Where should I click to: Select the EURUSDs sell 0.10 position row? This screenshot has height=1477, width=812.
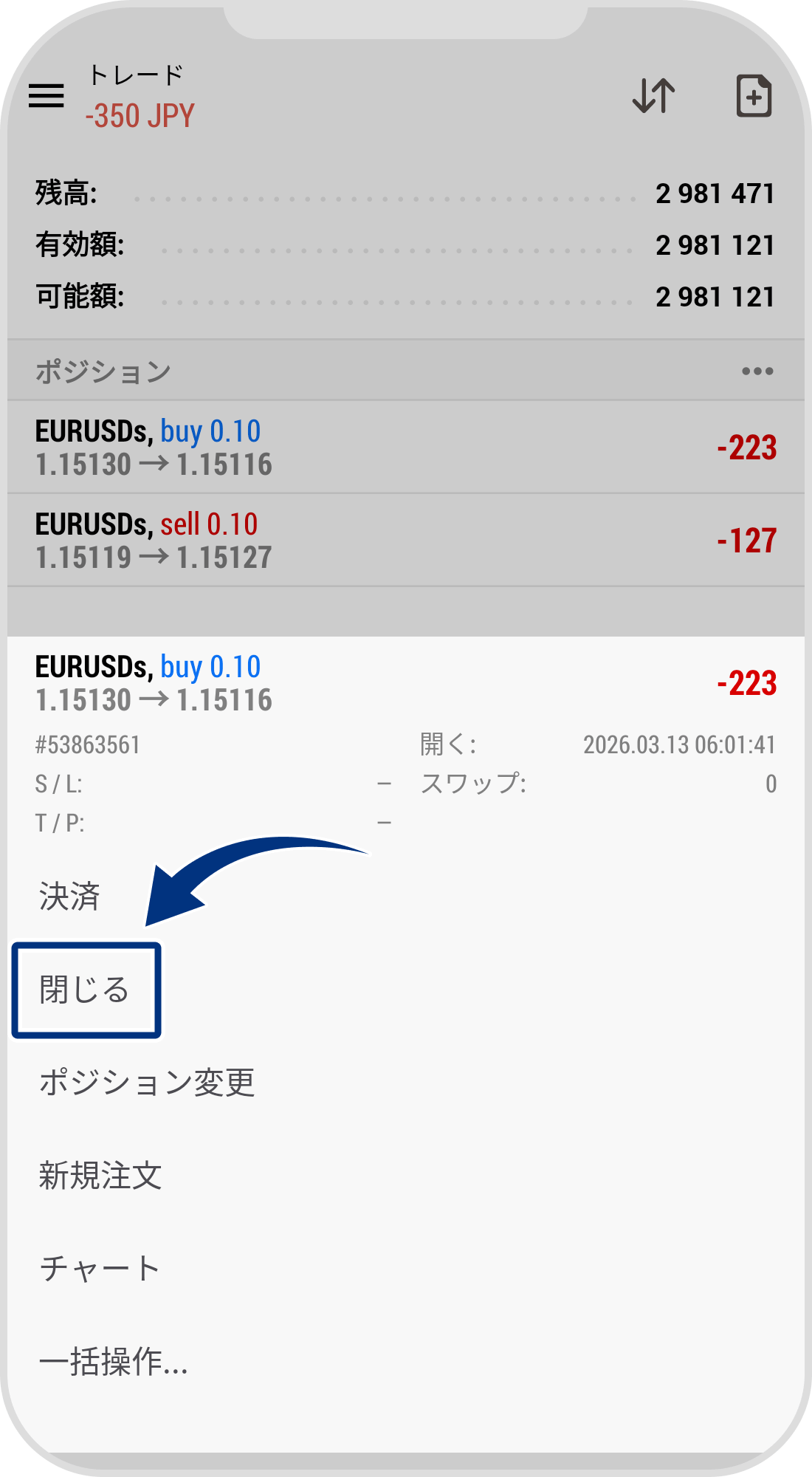(405, 541)
